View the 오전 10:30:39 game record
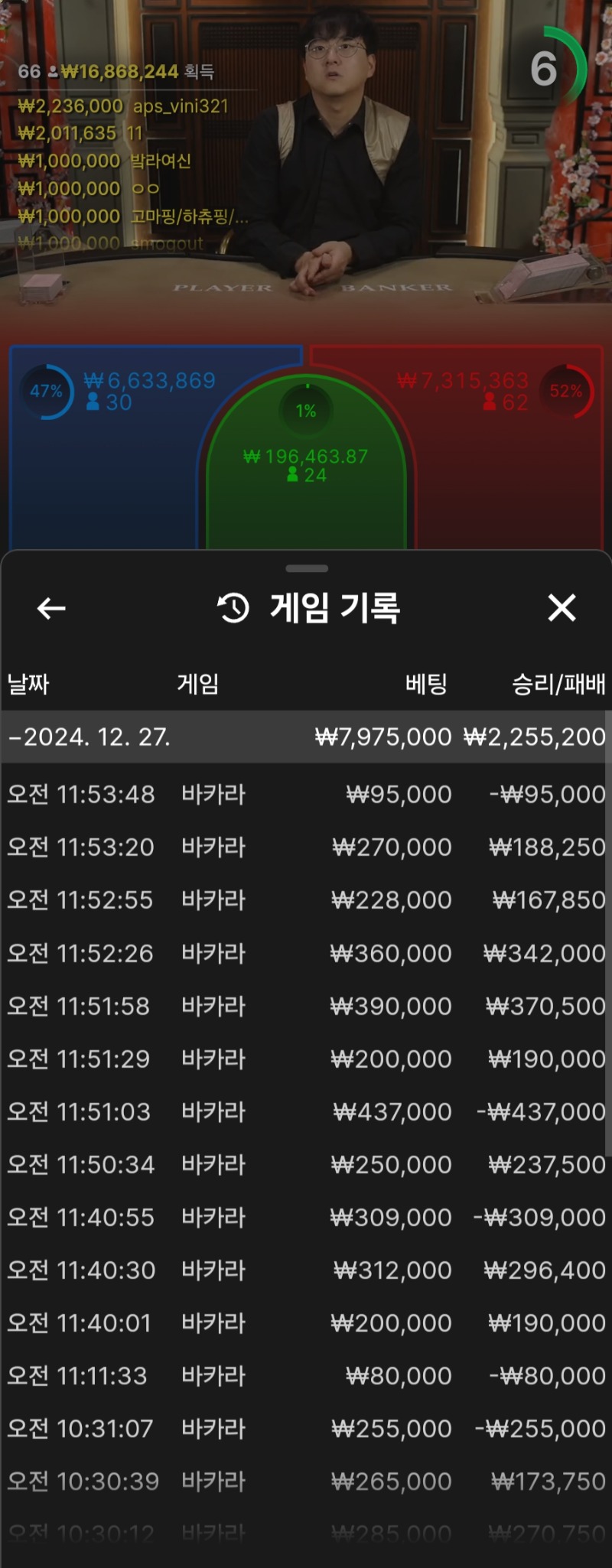Image resolution: width=612 pixels, height=1568 pixels. click(306, 1481)
